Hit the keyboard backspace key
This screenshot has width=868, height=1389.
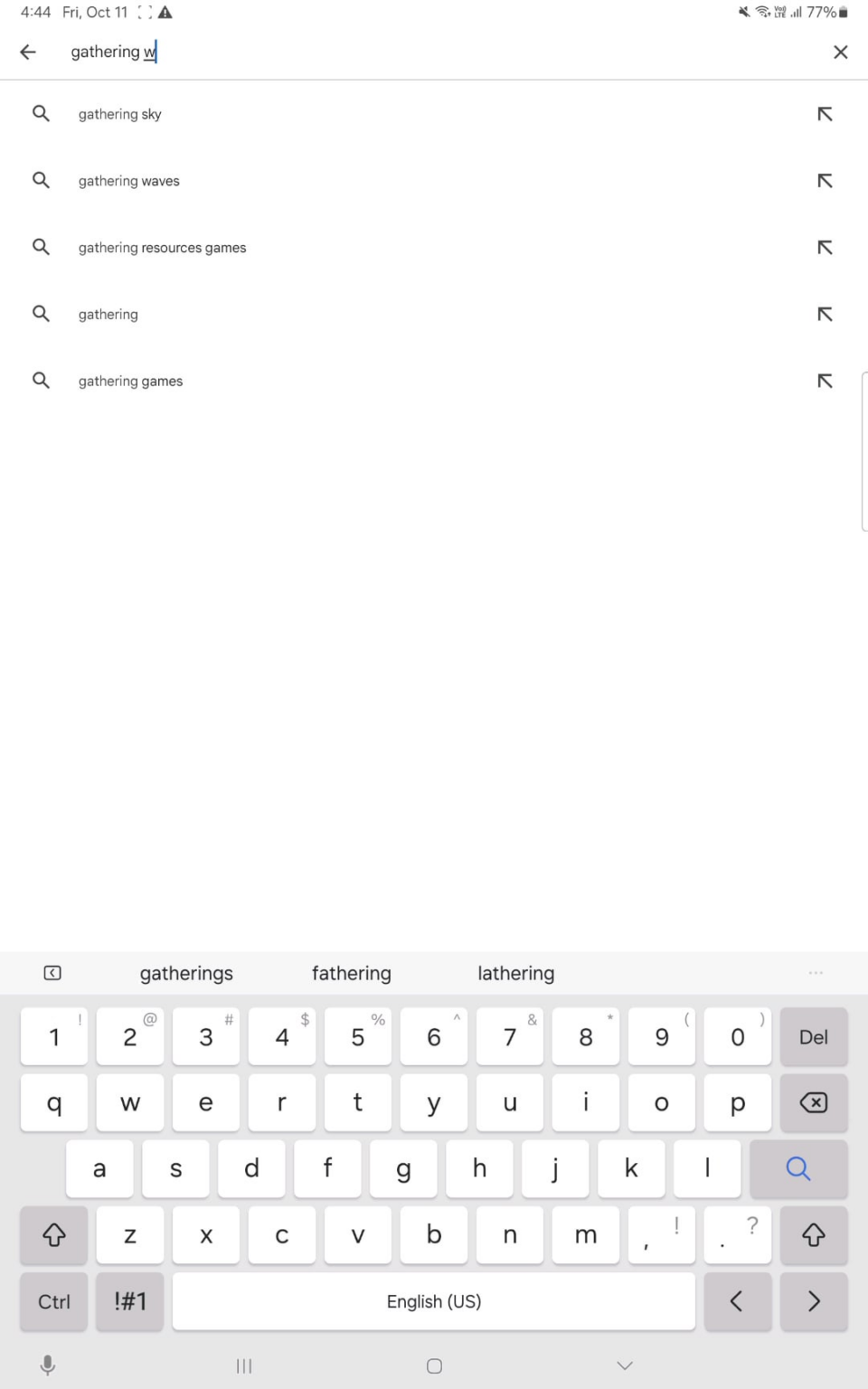(x=813, y=1102)
